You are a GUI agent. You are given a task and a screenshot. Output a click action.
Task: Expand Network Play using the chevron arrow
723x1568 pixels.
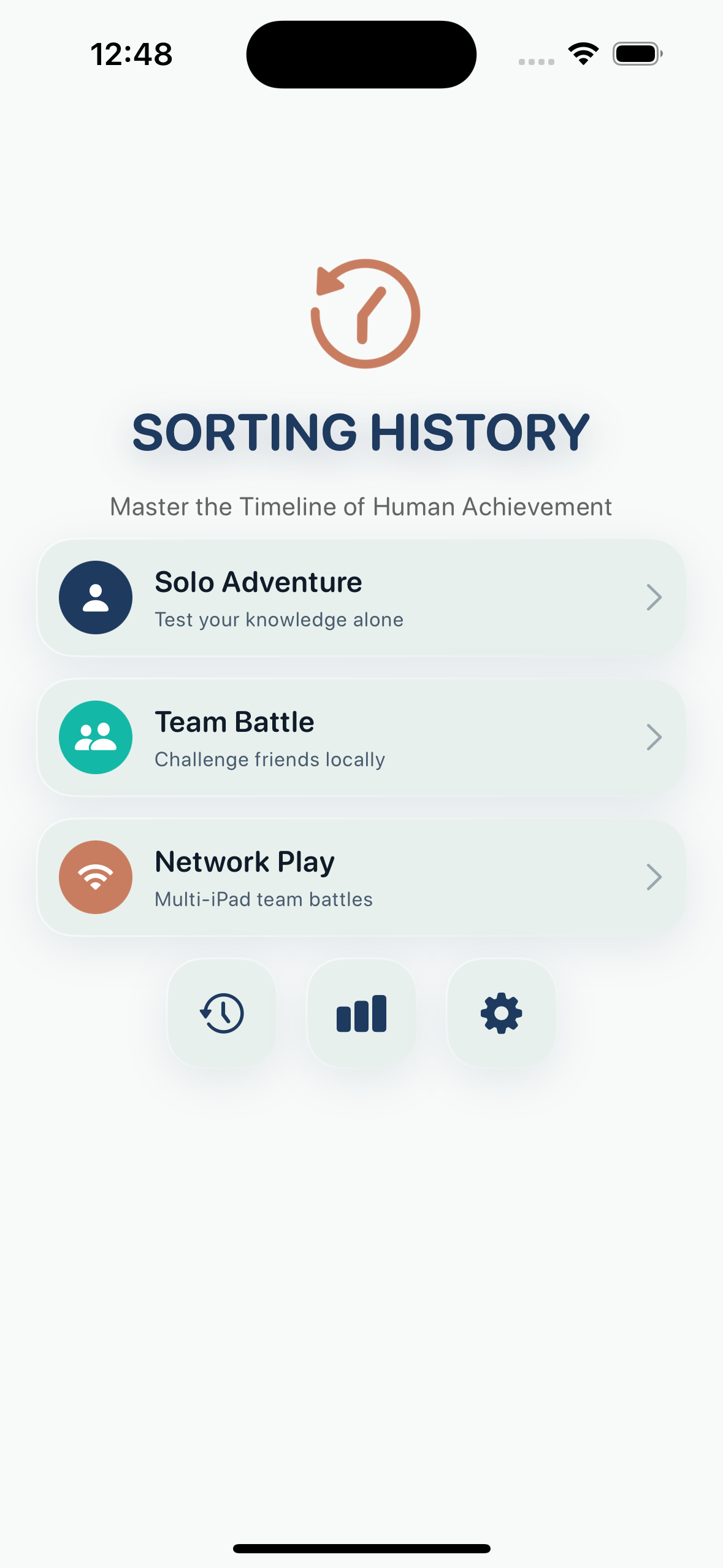654,877
